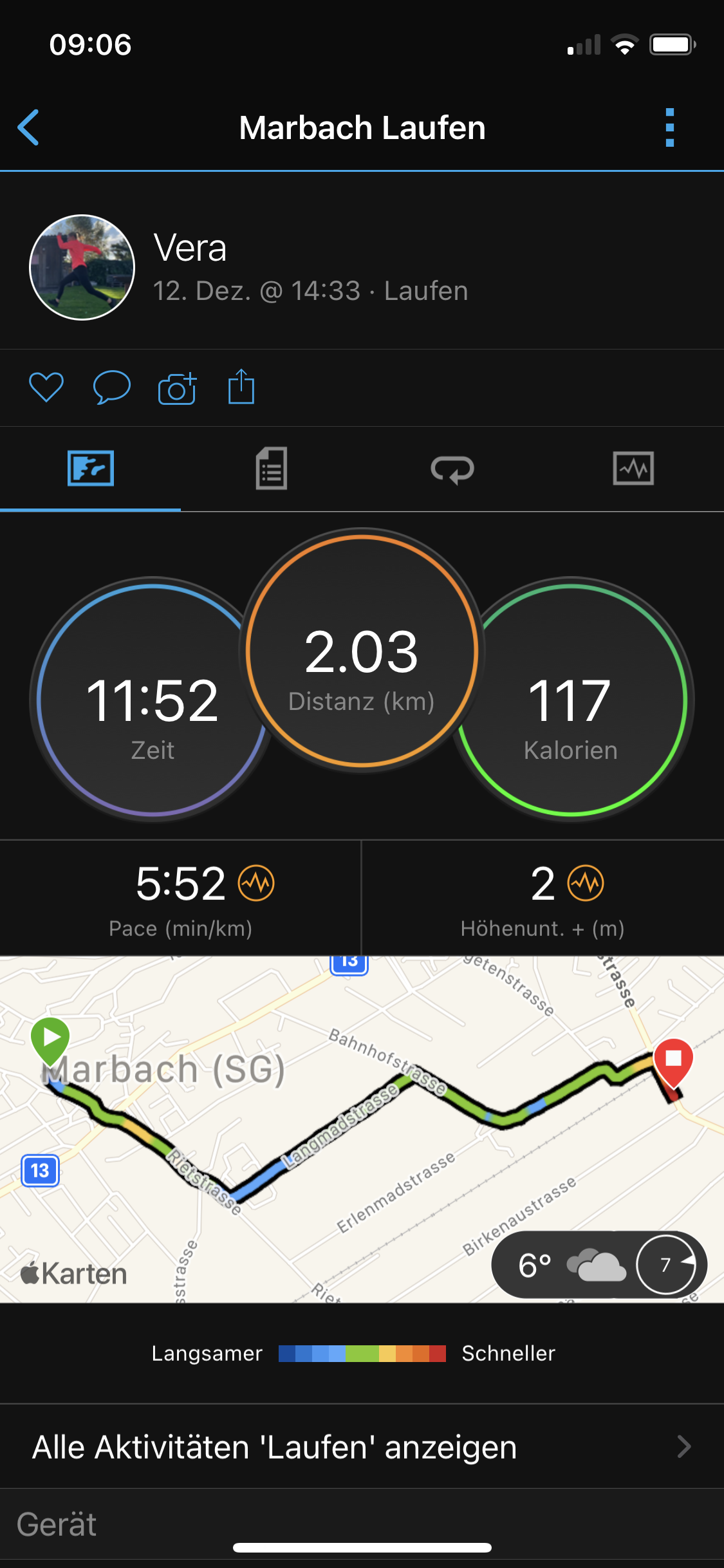Tap Vera's profile picture
Viewport: 724px width, 1568px height.
click(x=82, y=267)
